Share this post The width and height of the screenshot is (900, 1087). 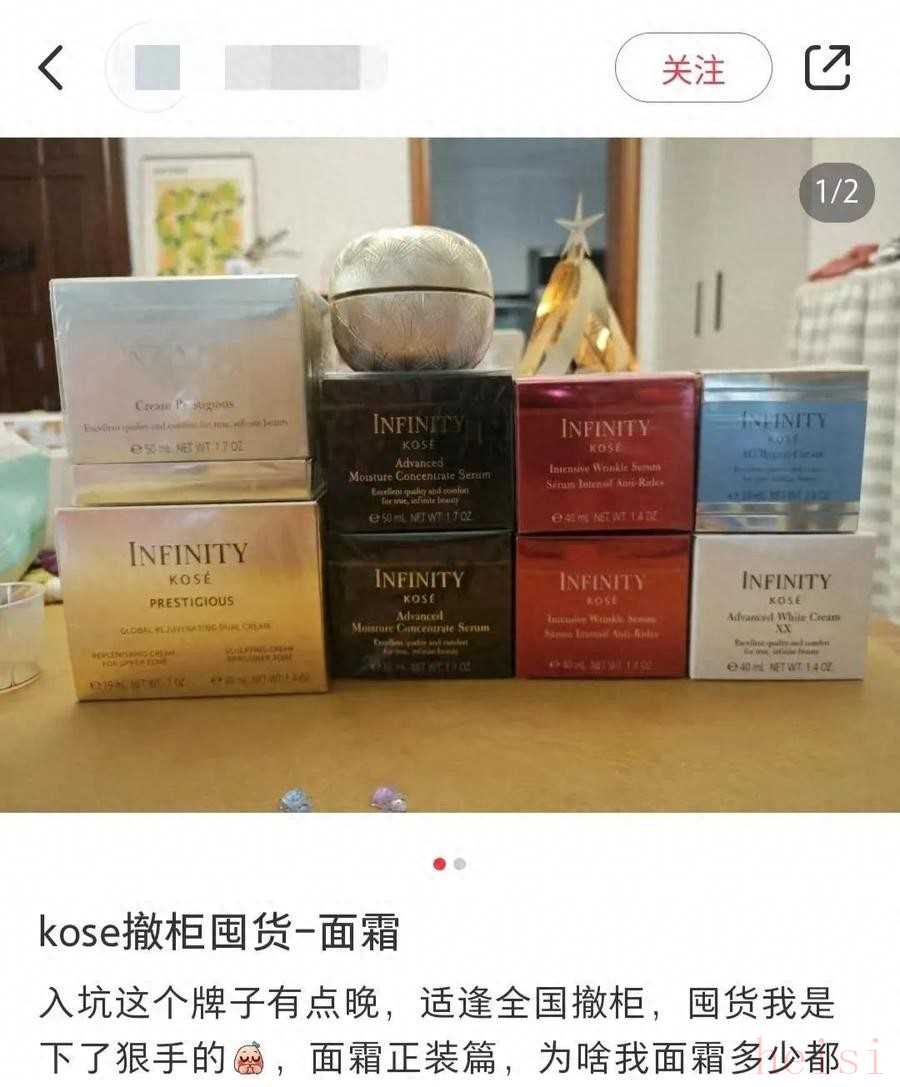click(827, 68)
